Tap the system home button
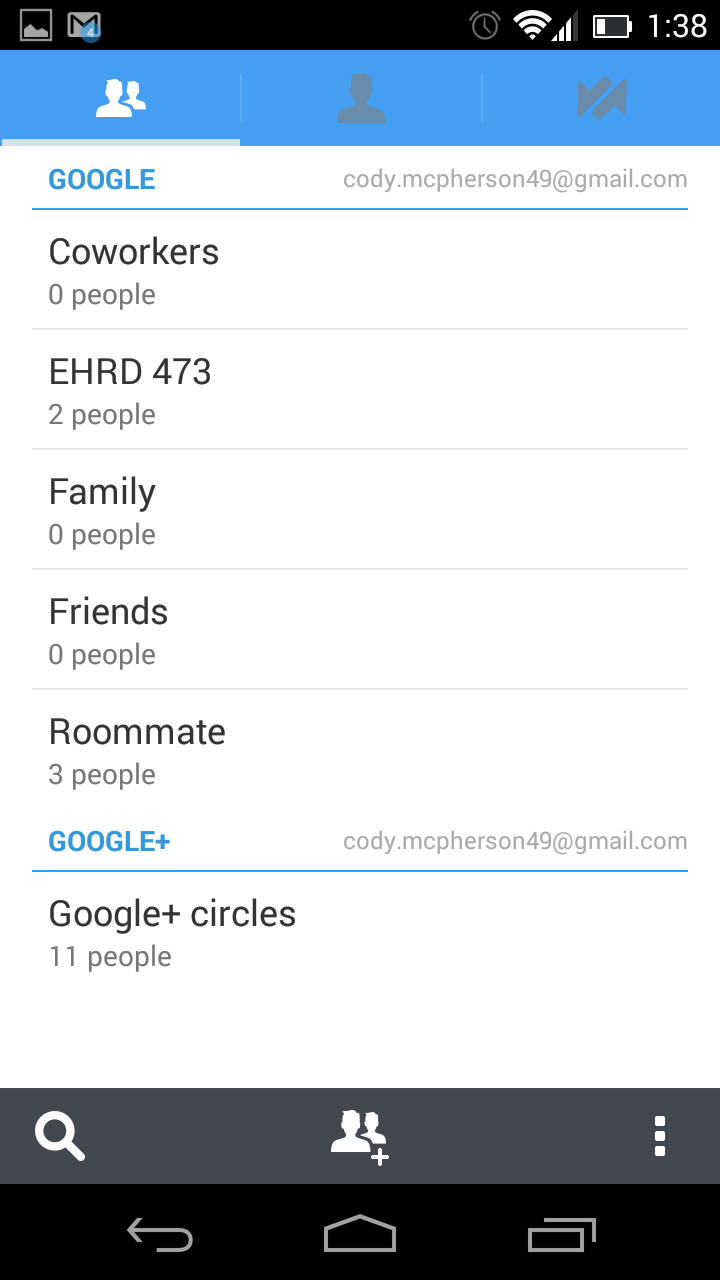The height and width of the screenshot is (1280, 720). tap(360, 1234)
